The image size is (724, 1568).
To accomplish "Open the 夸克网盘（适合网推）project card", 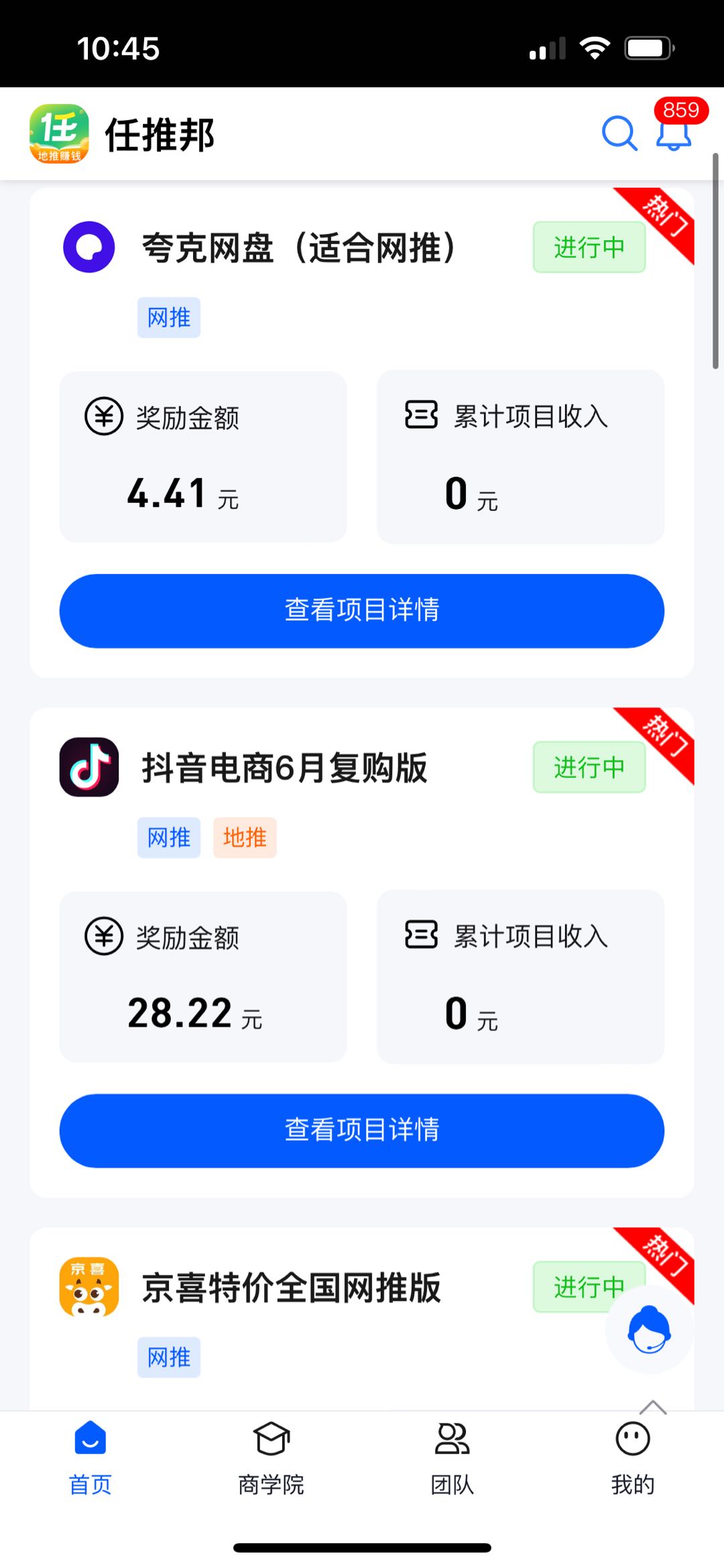I will (x=298, y=247).
